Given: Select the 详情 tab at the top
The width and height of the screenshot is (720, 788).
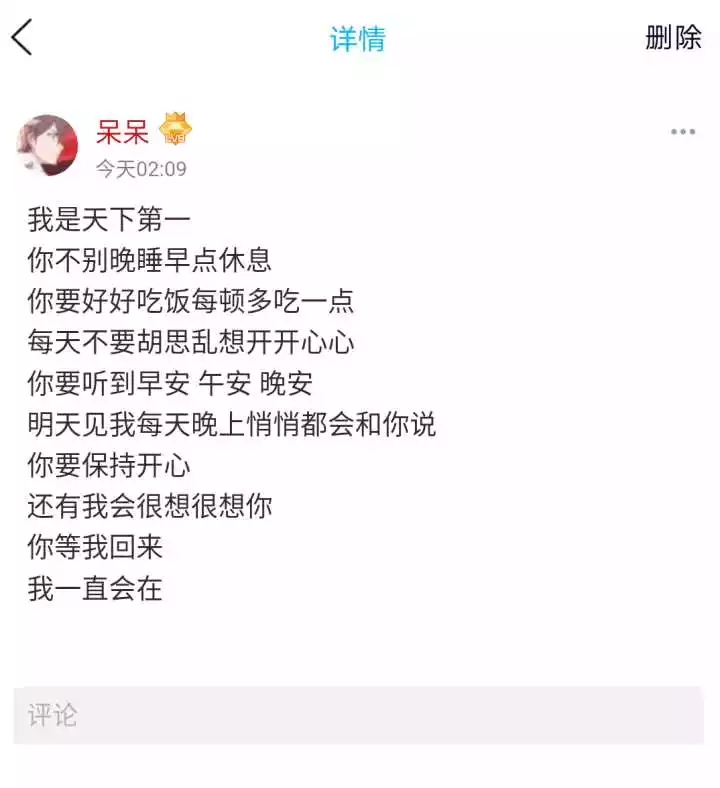Looking at the screenshot, I should [x=356, y=38].
